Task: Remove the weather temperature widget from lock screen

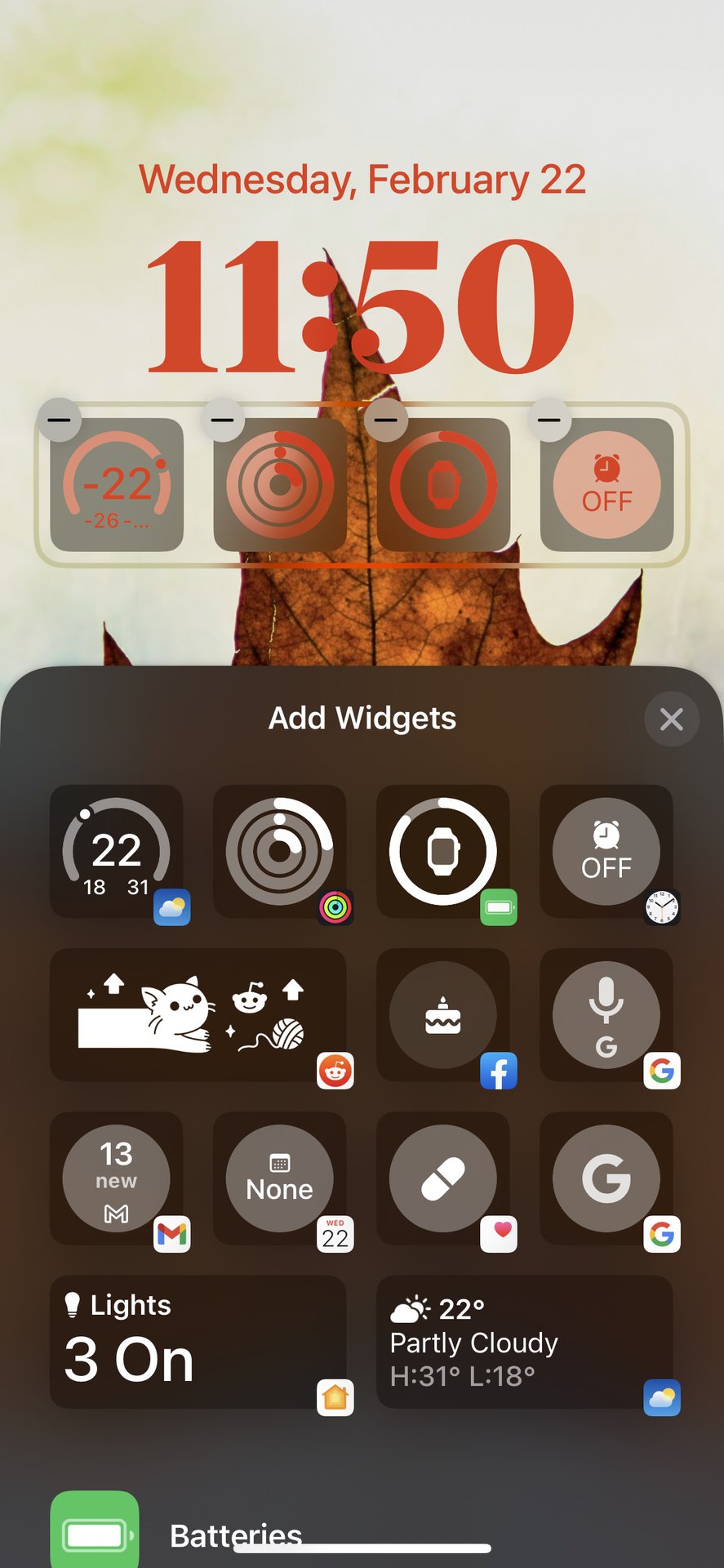Action: point(60,420)
